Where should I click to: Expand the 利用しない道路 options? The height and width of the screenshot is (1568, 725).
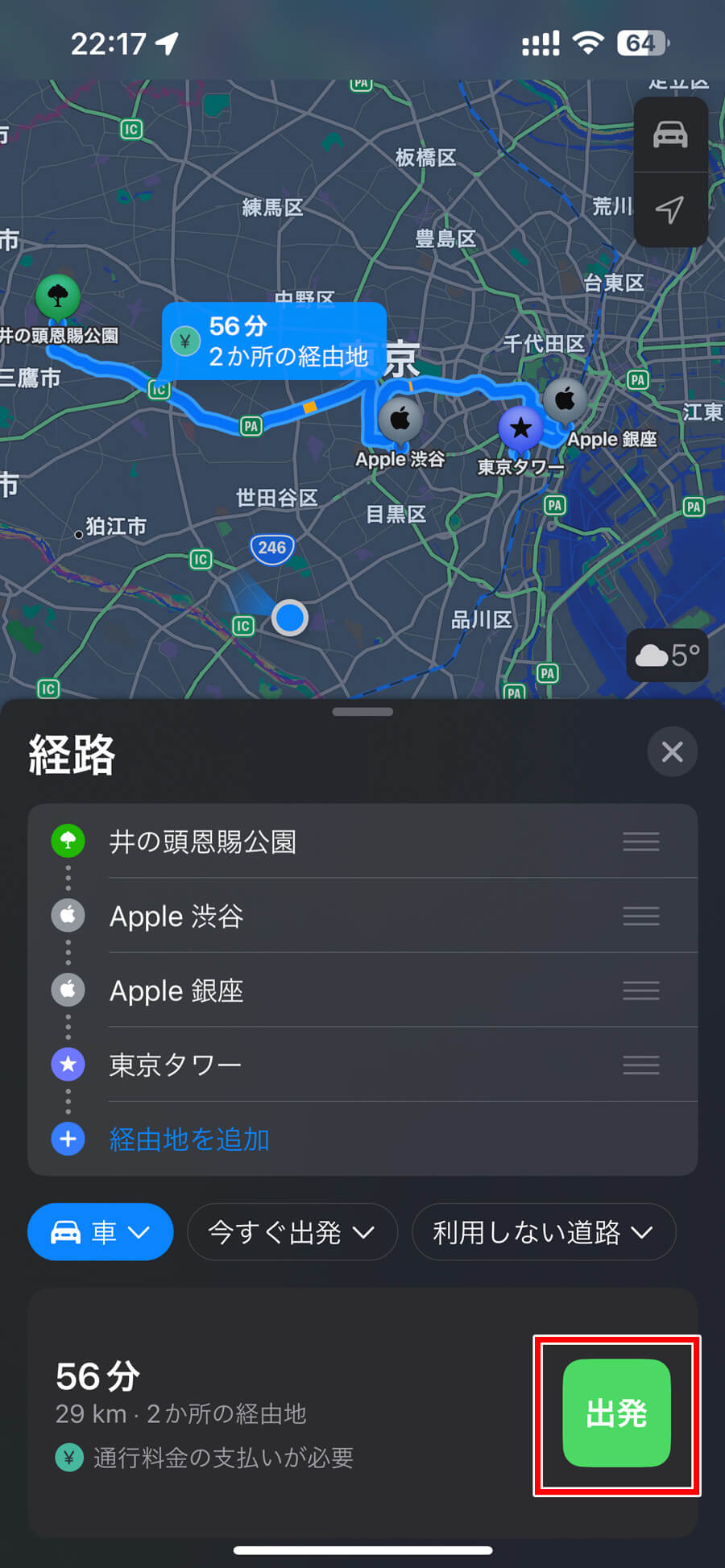(544, 1232)
